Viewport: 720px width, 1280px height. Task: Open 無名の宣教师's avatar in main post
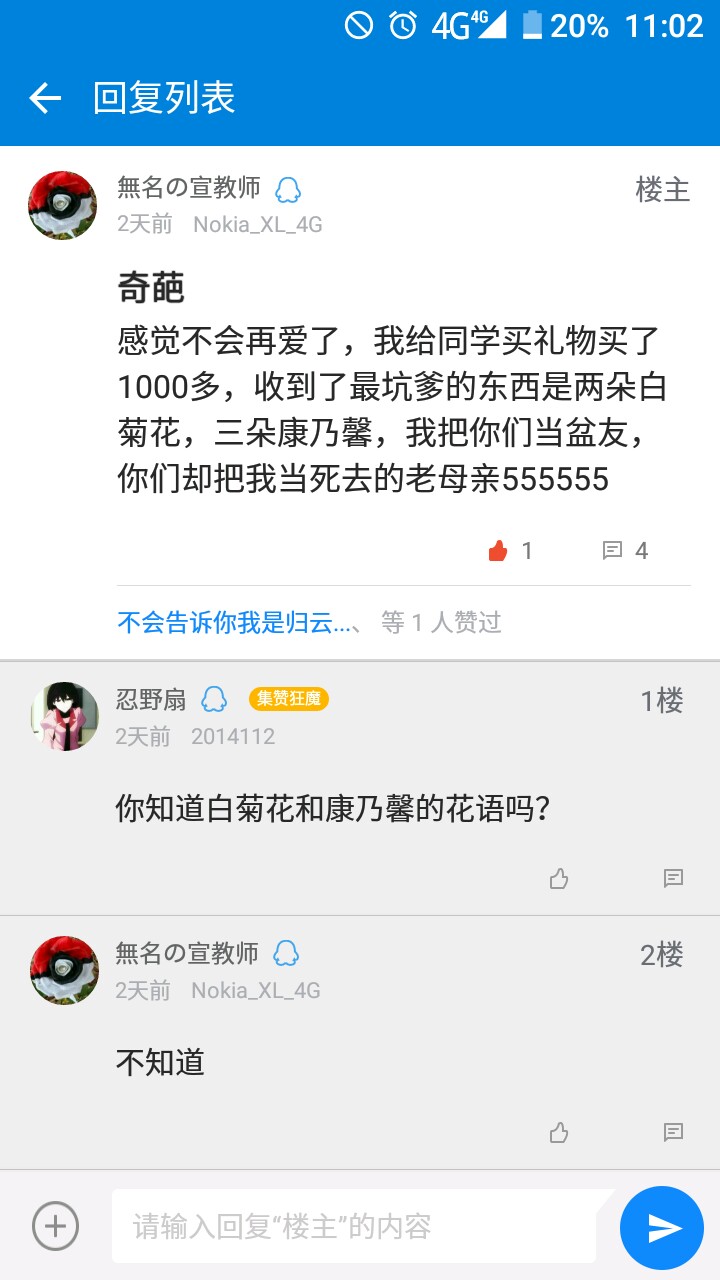63,205
